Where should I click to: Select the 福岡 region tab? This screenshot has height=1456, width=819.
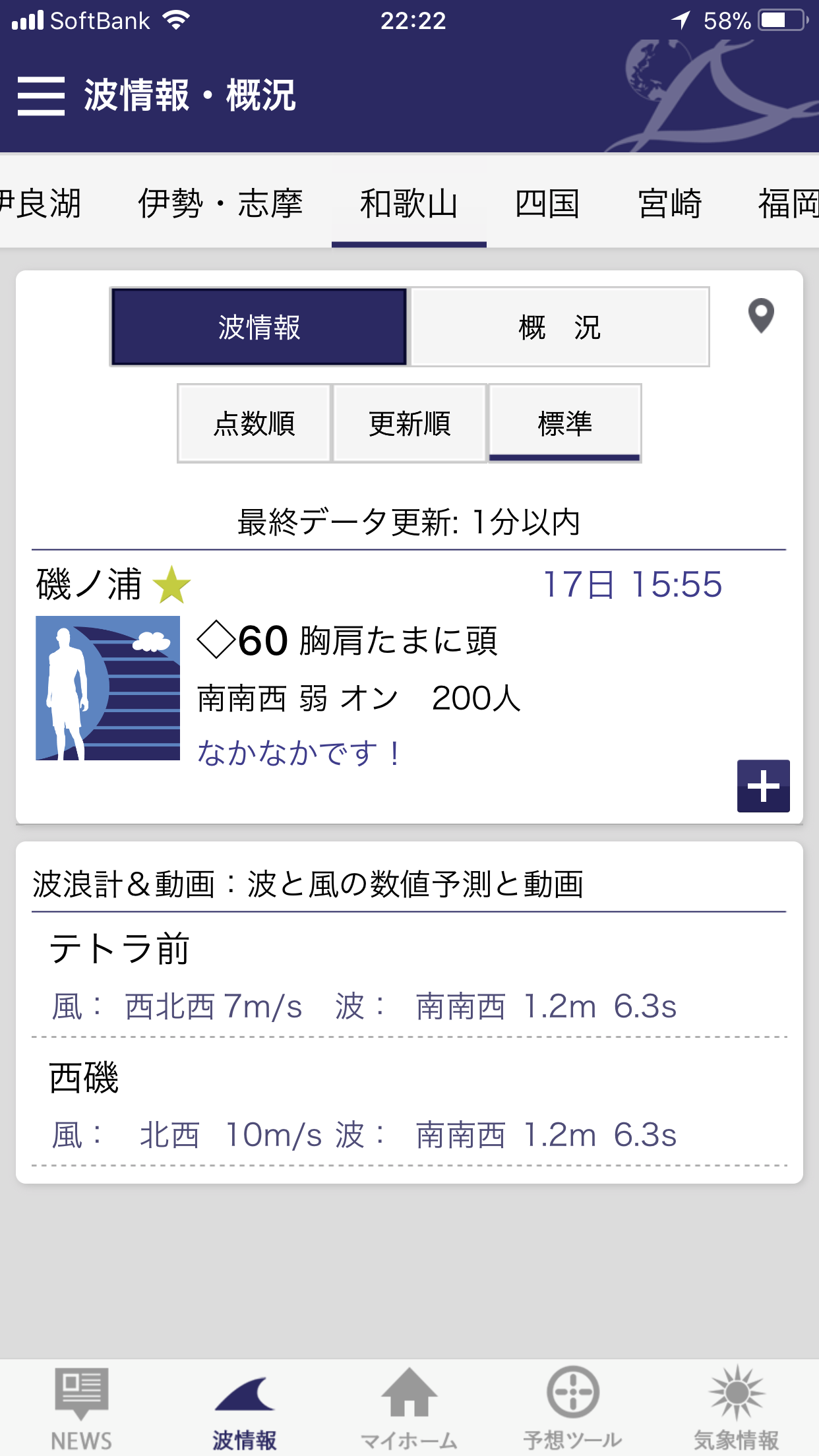pyautogui.click(x=788, y=203)
